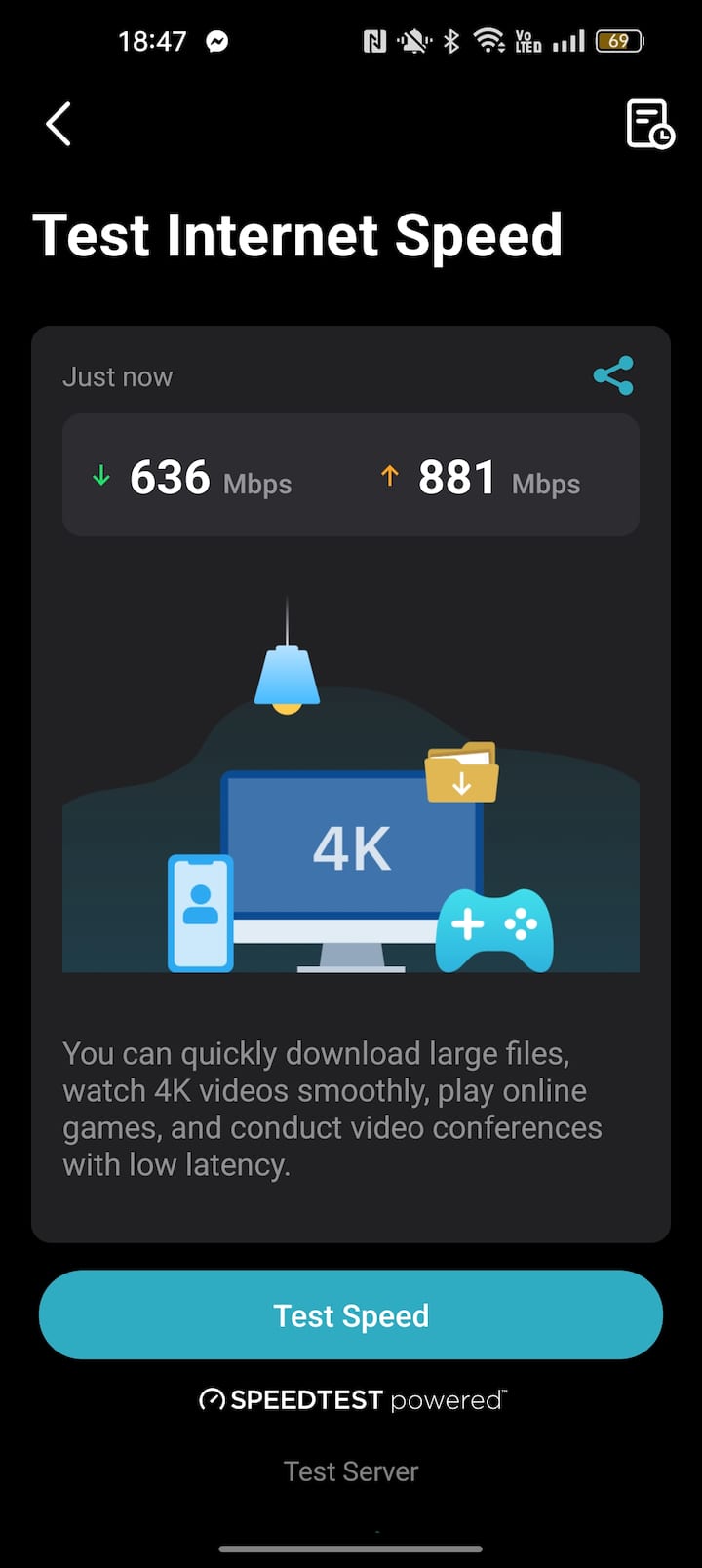Share the speed test result
Screen dimensions: 702x1568
(613, 375)
